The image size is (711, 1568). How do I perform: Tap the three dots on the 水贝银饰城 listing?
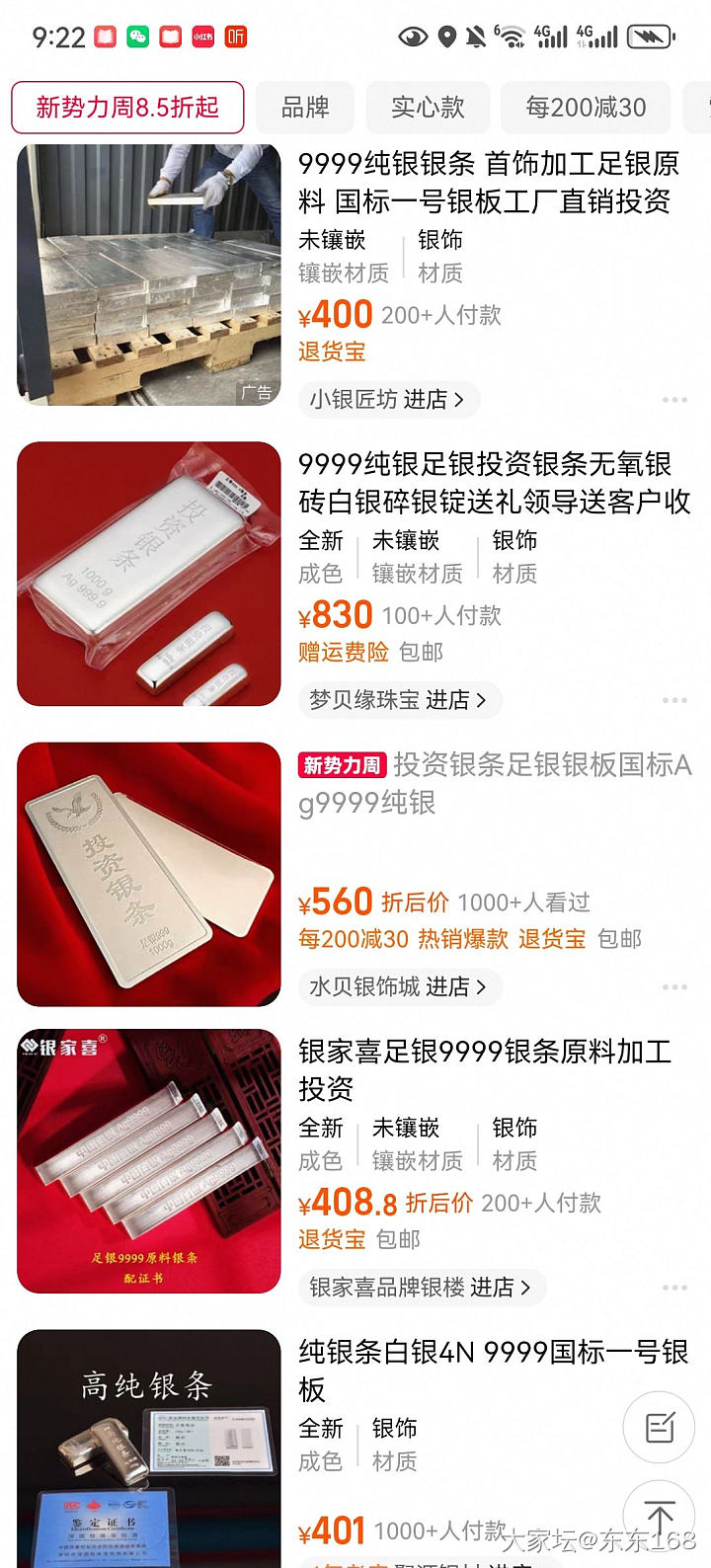pos(674,986)
